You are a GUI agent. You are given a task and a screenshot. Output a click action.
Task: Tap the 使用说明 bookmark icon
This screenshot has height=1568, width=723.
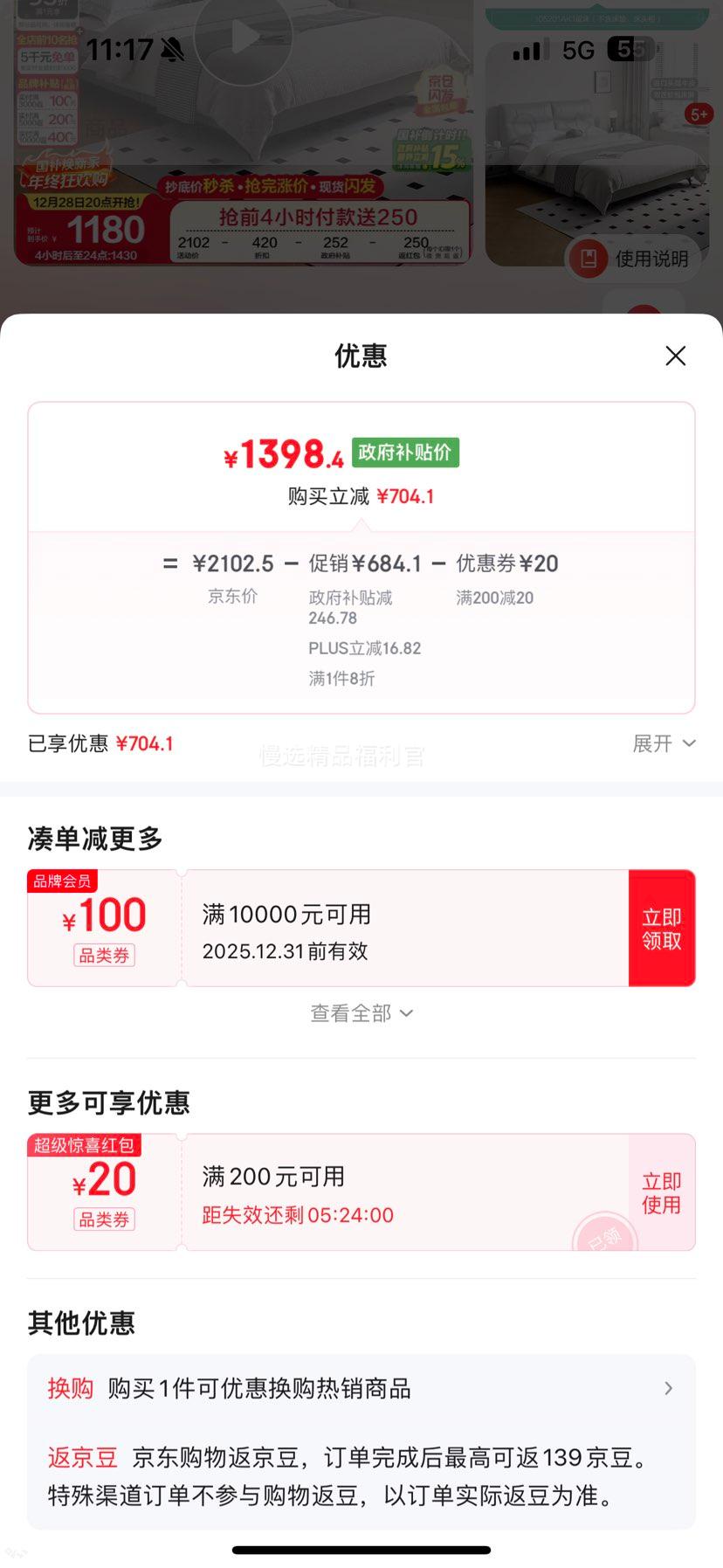[x=589, y=259]
